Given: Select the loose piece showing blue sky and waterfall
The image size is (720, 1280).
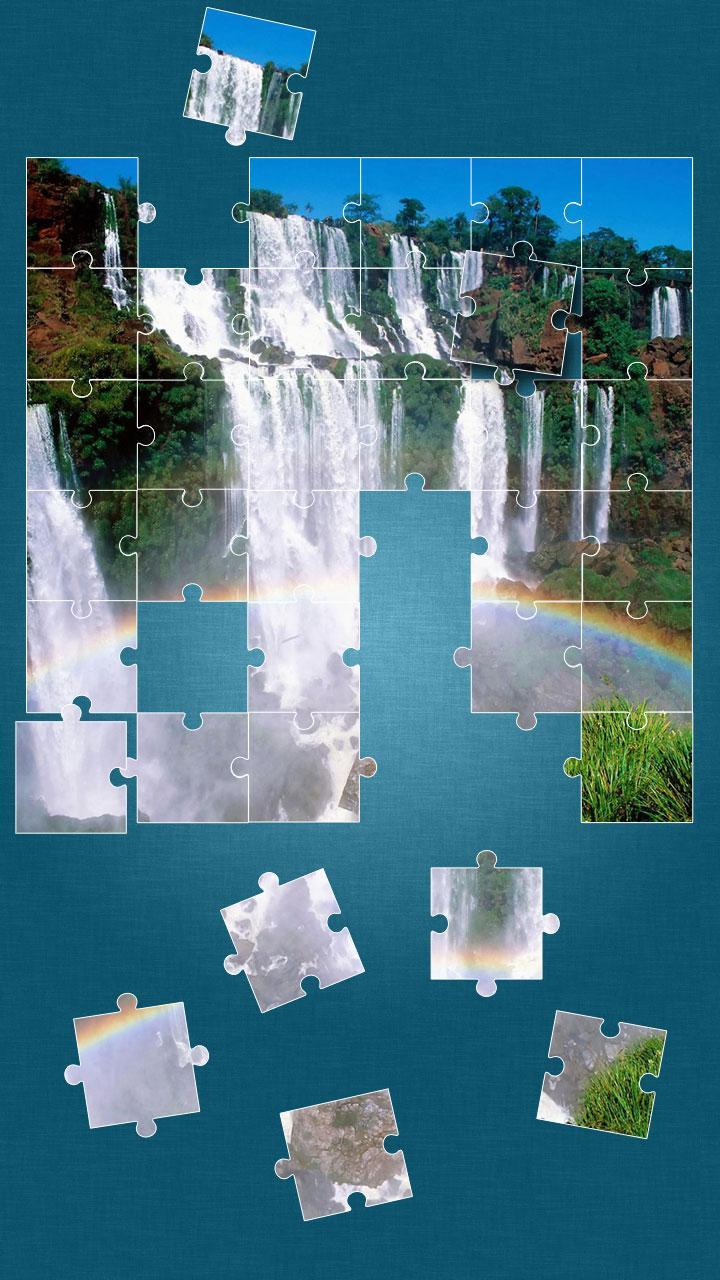Looking at the screenshot, I should pyautogui.click(x=250, y=77).
